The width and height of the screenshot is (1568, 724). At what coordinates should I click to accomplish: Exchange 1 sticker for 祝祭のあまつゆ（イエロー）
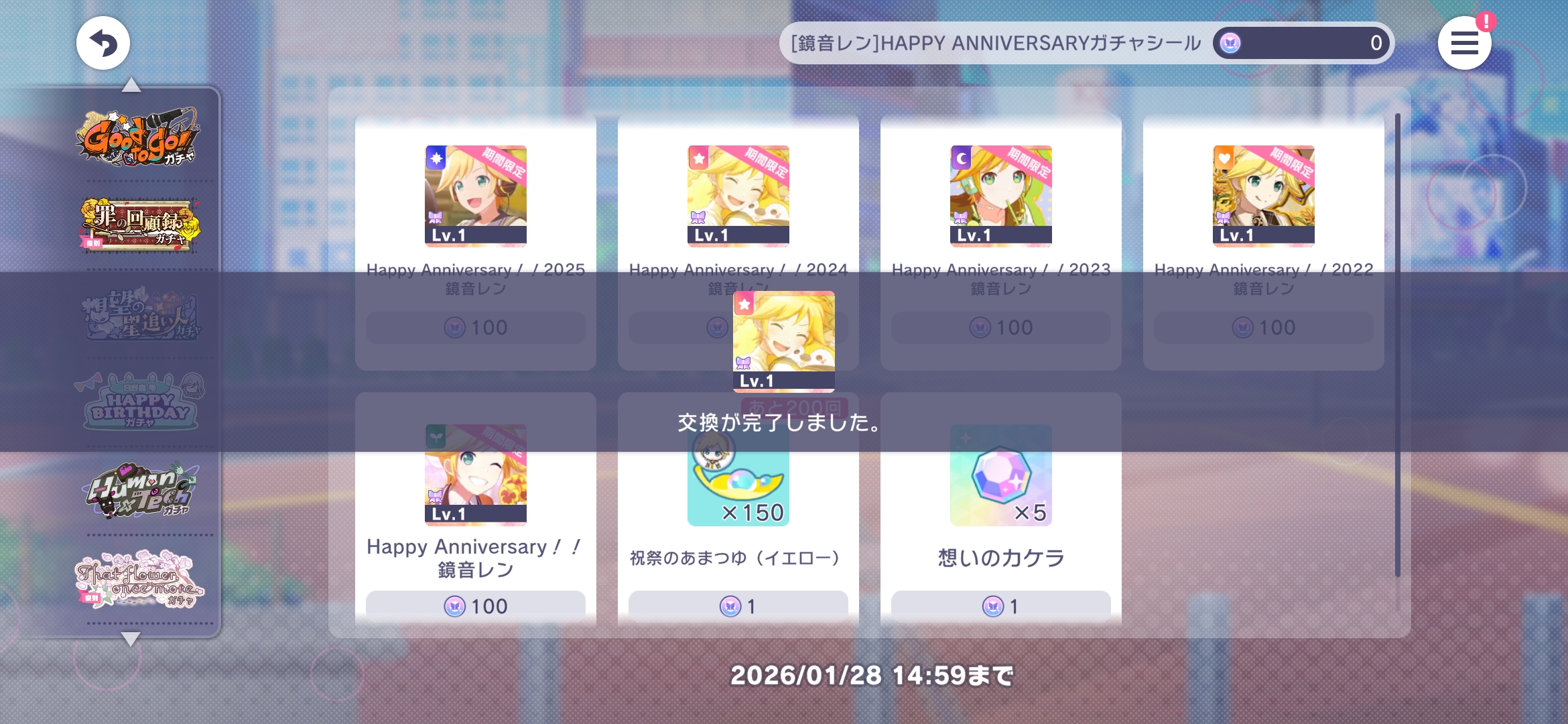[x=738, y=606]
